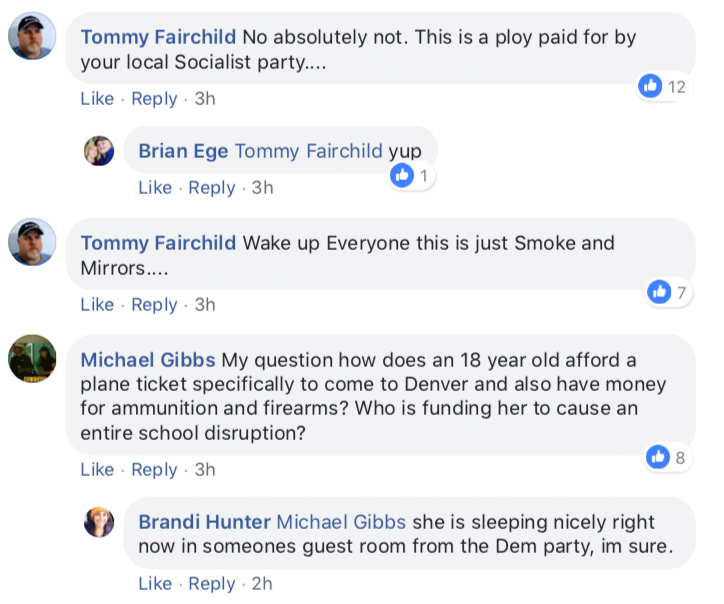Open Brian Ege's profile from his name
The image size is (724, 604).
pos(183,151)
